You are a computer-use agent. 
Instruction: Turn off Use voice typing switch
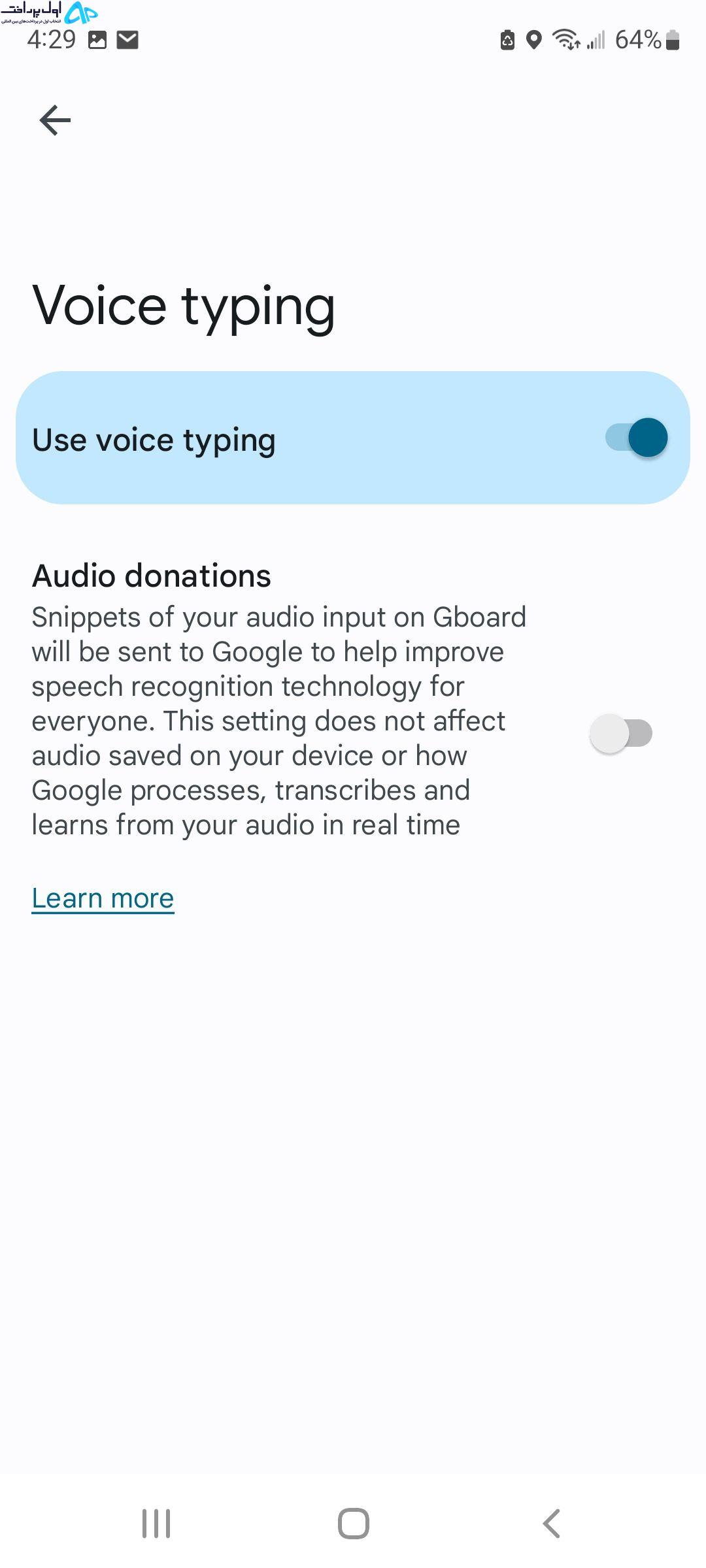tap(636, 438)
